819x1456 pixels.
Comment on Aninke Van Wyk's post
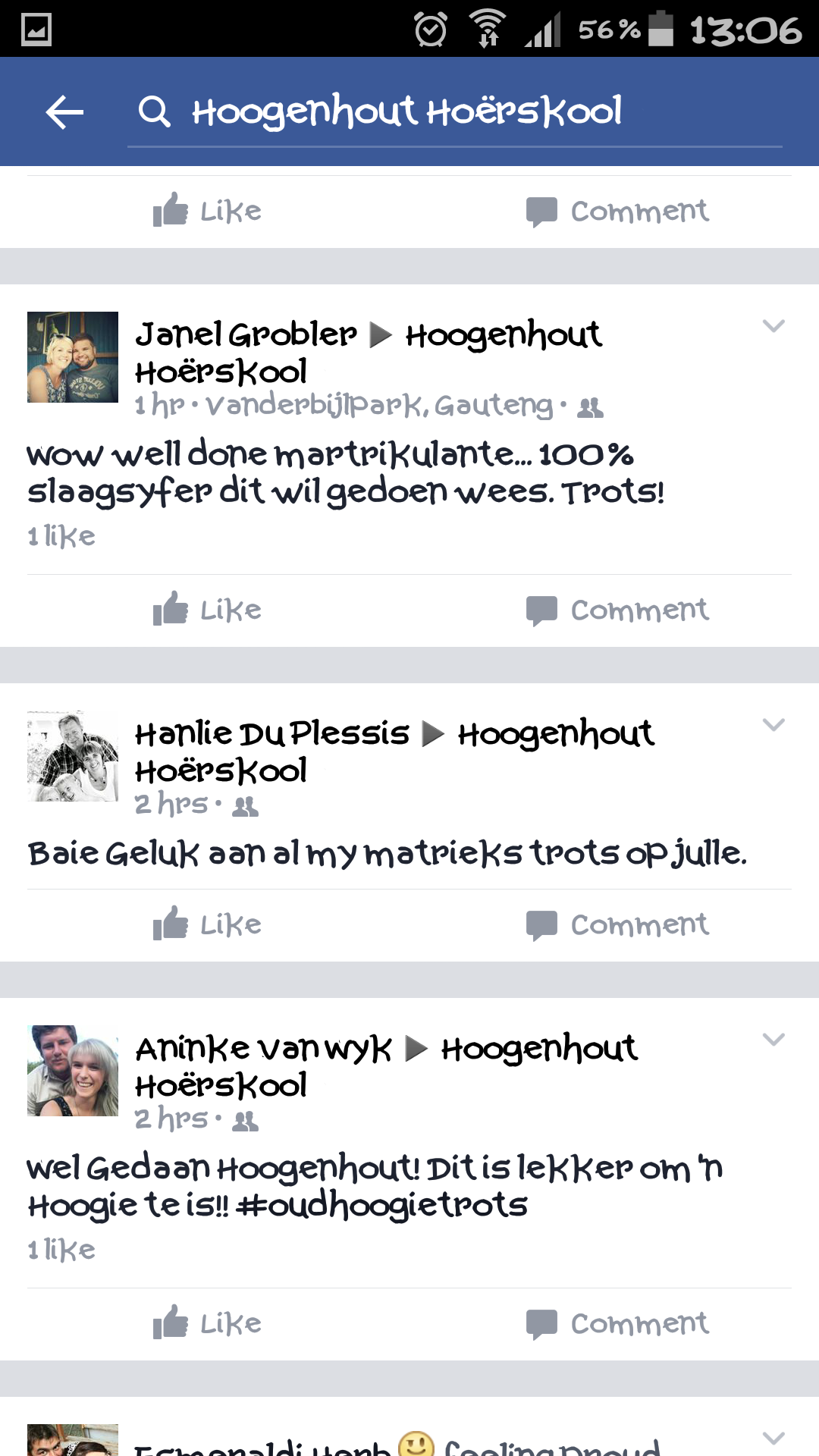[617, 1324]
